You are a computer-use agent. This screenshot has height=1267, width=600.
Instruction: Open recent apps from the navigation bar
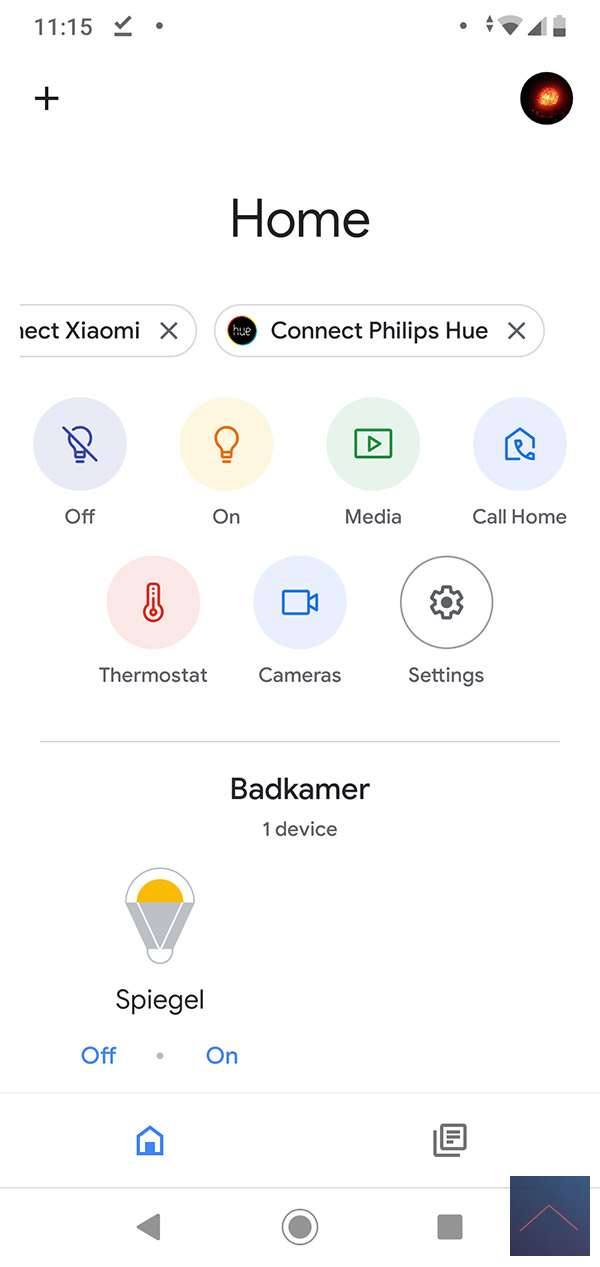click(450, 1226)
